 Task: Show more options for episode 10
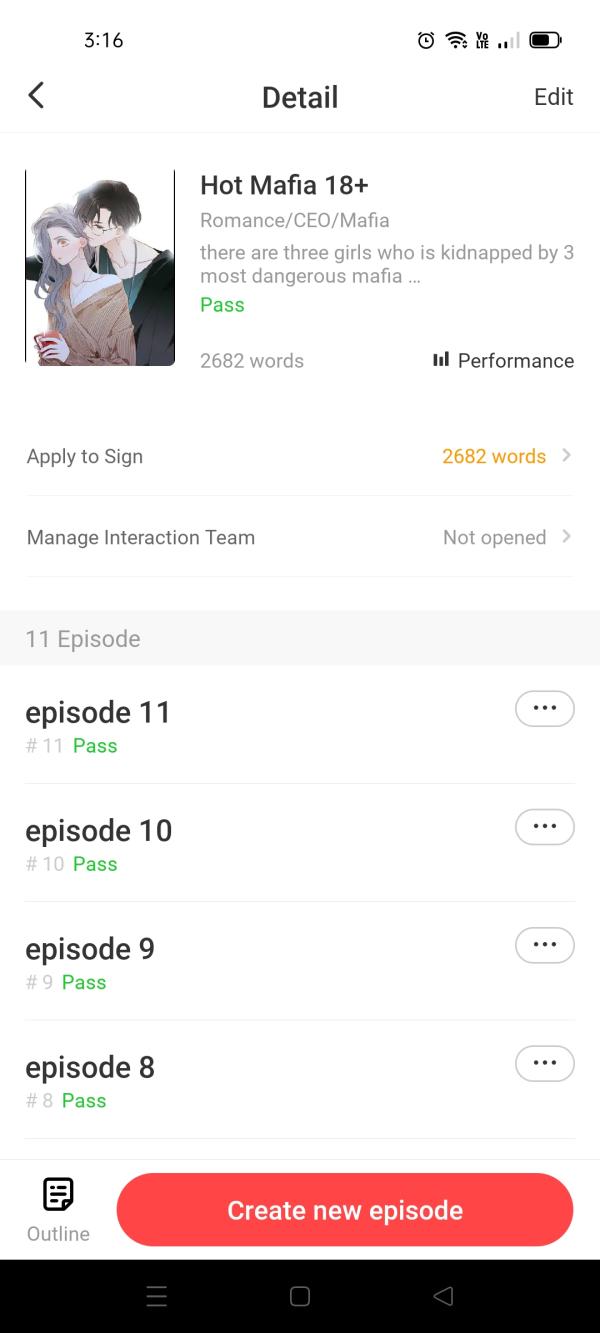(544, 827)
